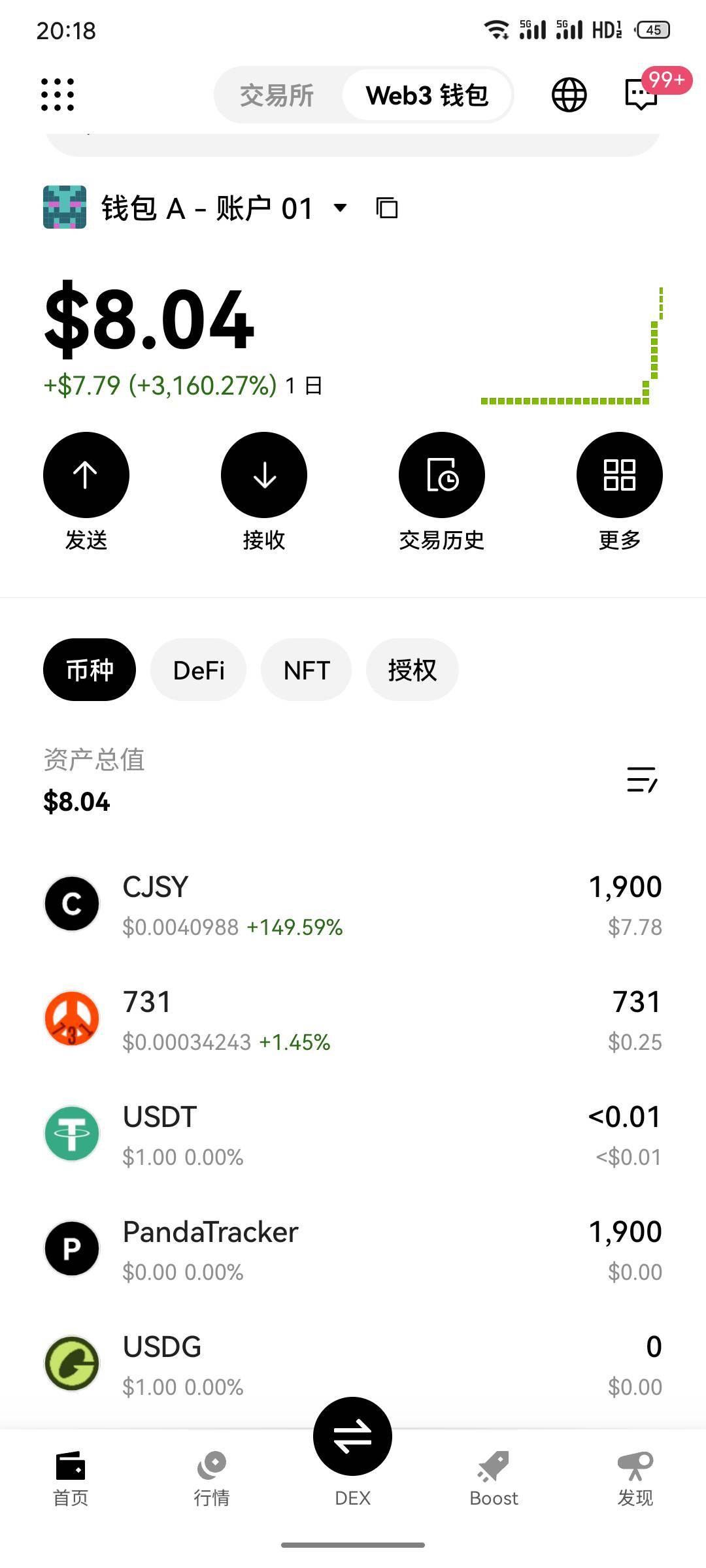Open the CJSY token row
Screen dimensions: 706x1568
[x=353, y=905]
